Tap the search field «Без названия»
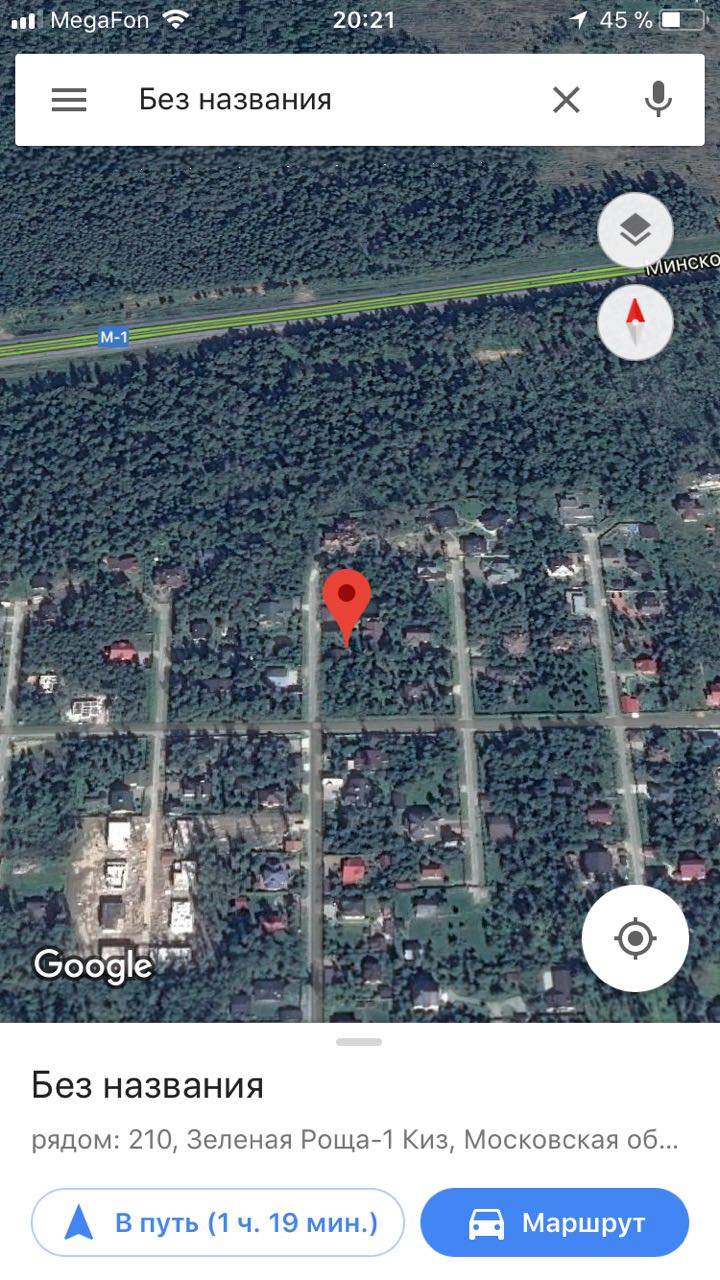720x1280 pixels. coord(330,100)
